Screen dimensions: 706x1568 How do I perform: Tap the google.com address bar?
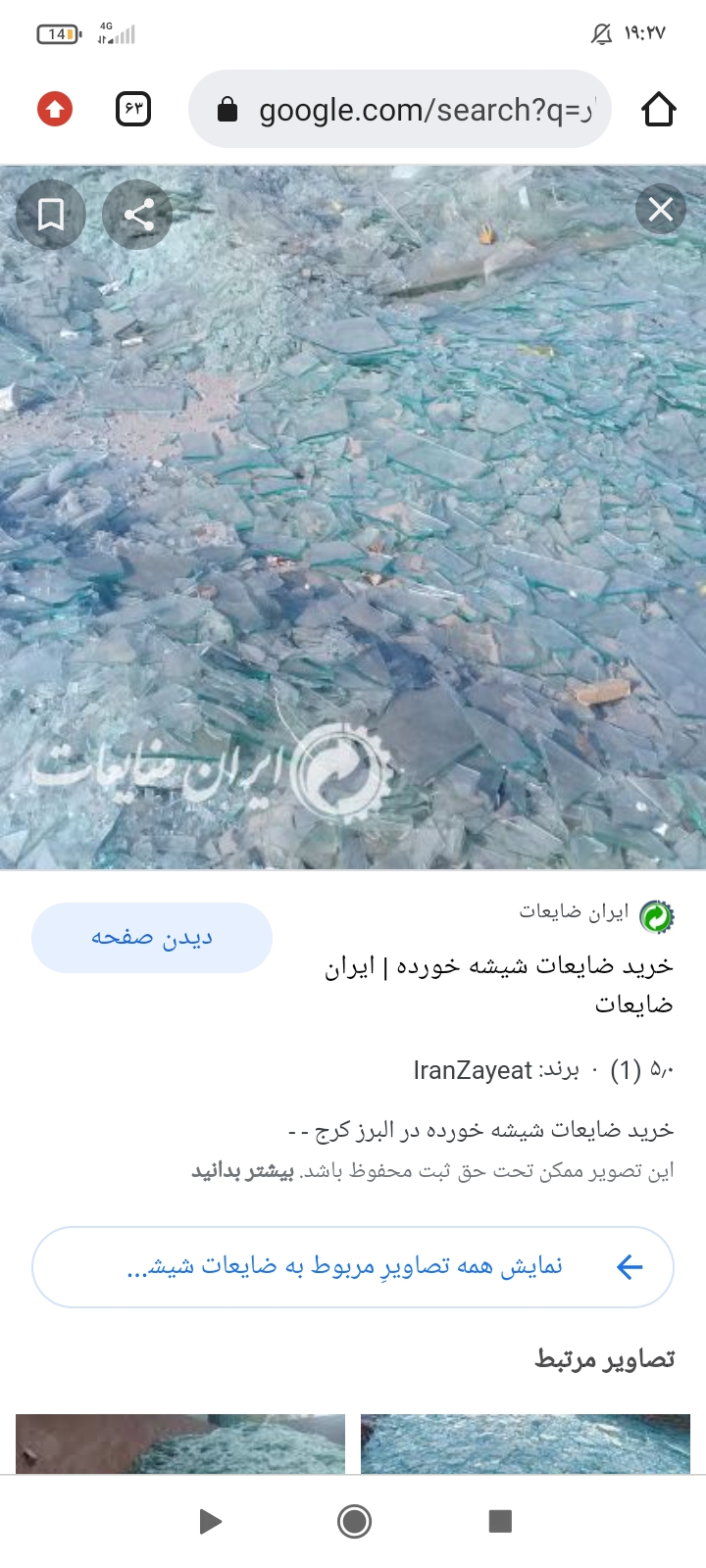pos(400,110)
